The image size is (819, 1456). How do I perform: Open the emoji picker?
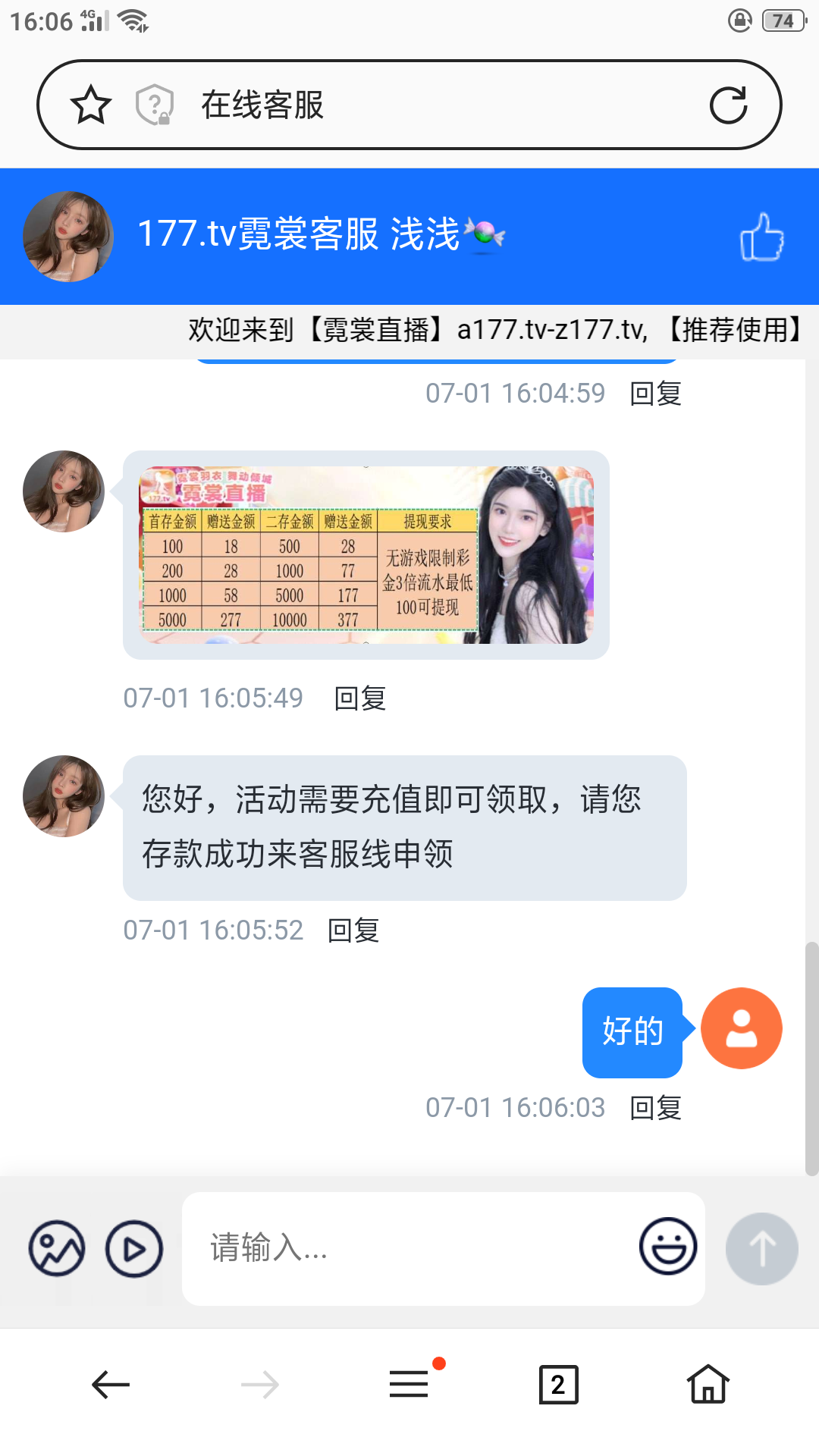pyautogui.click(x=668, y=1247)
